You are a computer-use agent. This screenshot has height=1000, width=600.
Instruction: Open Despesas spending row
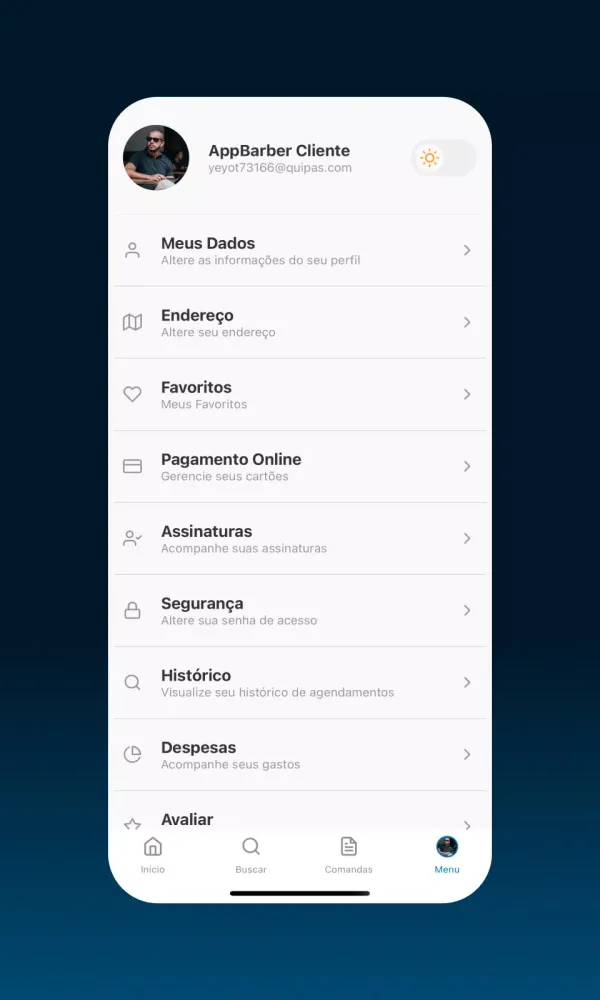tap(300, 754)
